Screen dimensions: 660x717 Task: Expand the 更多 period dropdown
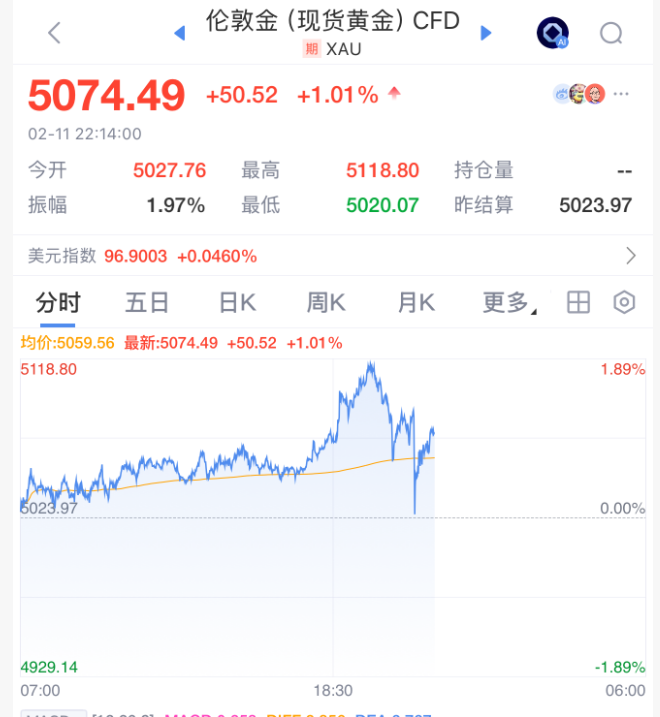coord(509,303)
